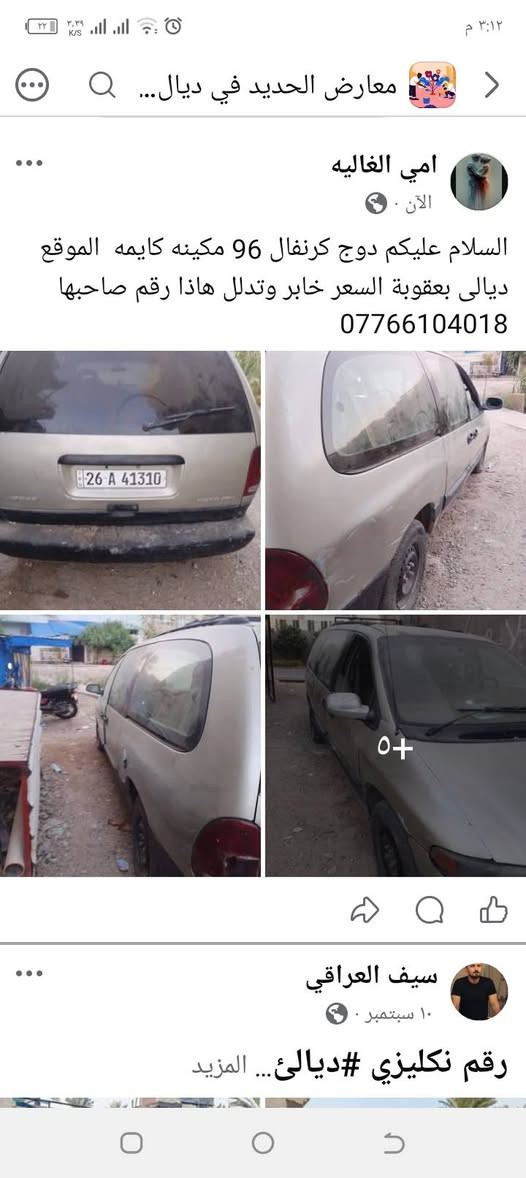This screenshot has width=526, height=1178.
Task: Open options for سيف العراقي's post
Action: pyautogui.click(x=29, y=973)
